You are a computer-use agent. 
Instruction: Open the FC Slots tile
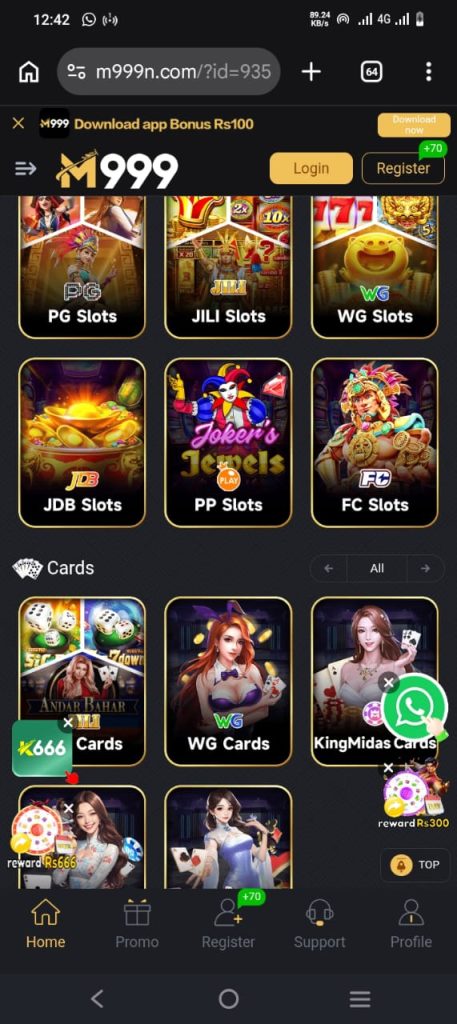(375, 443)
